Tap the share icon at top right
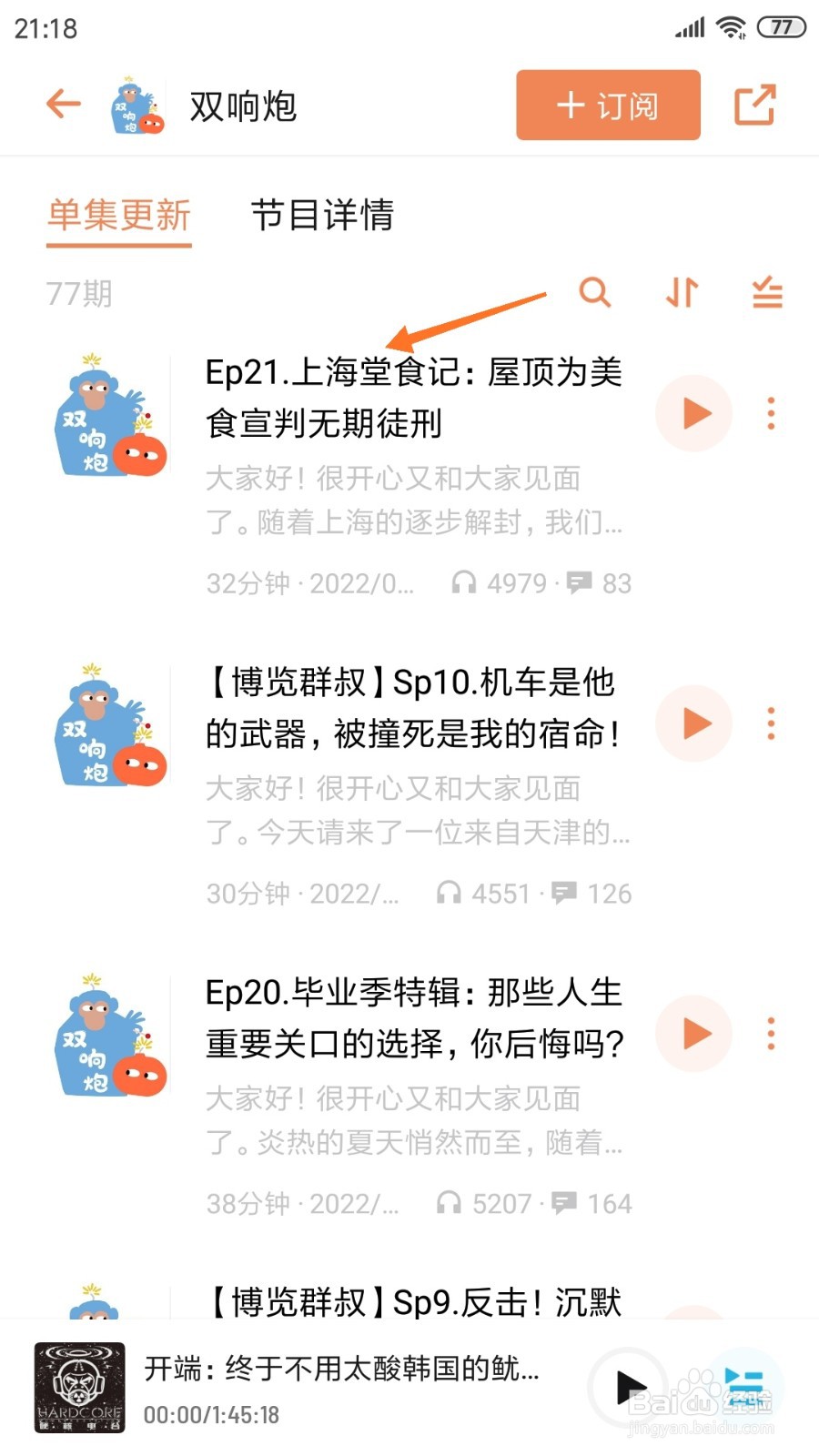The height and width of the screenshot is (1456, 819). 756,104
